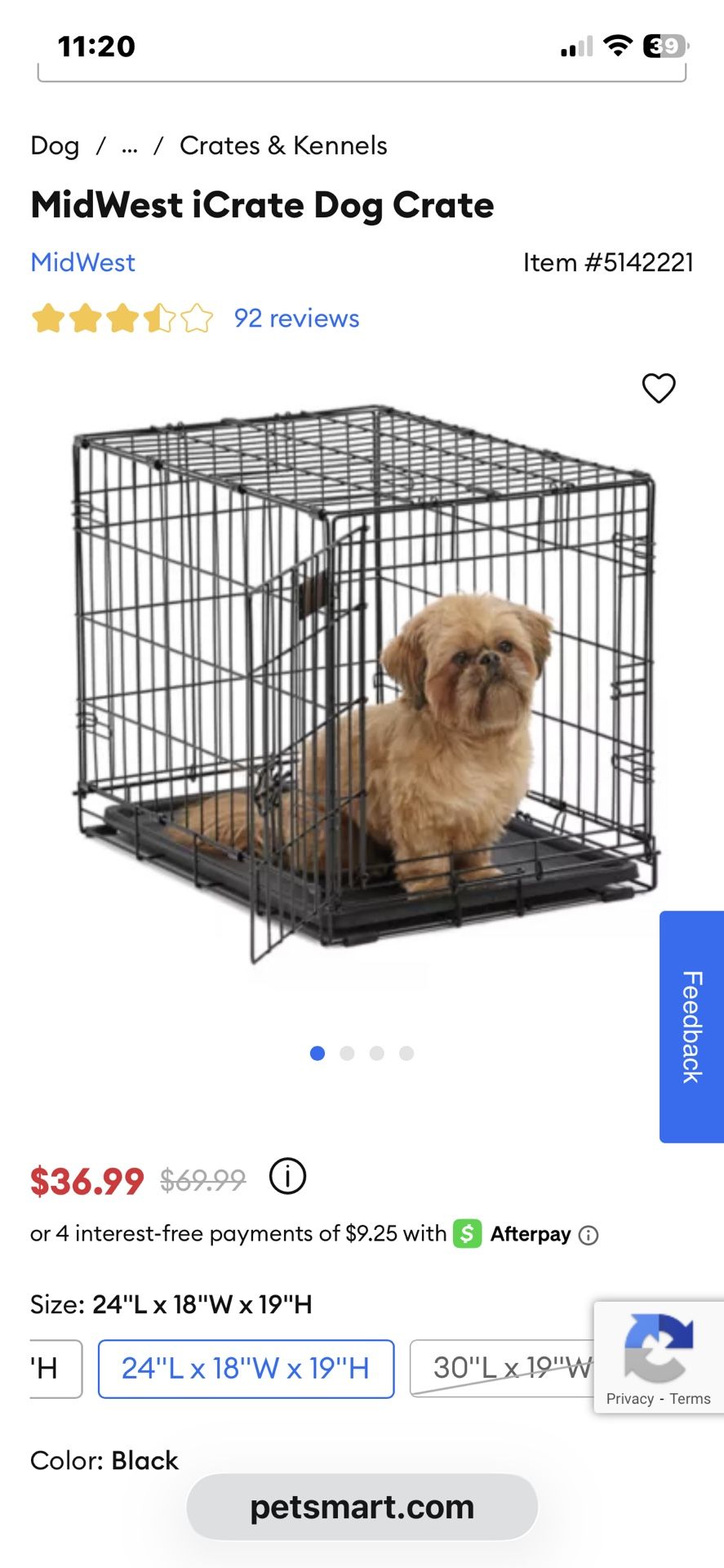Click the Dog breadcrumb
The image size is (724, 1568).
54,145
